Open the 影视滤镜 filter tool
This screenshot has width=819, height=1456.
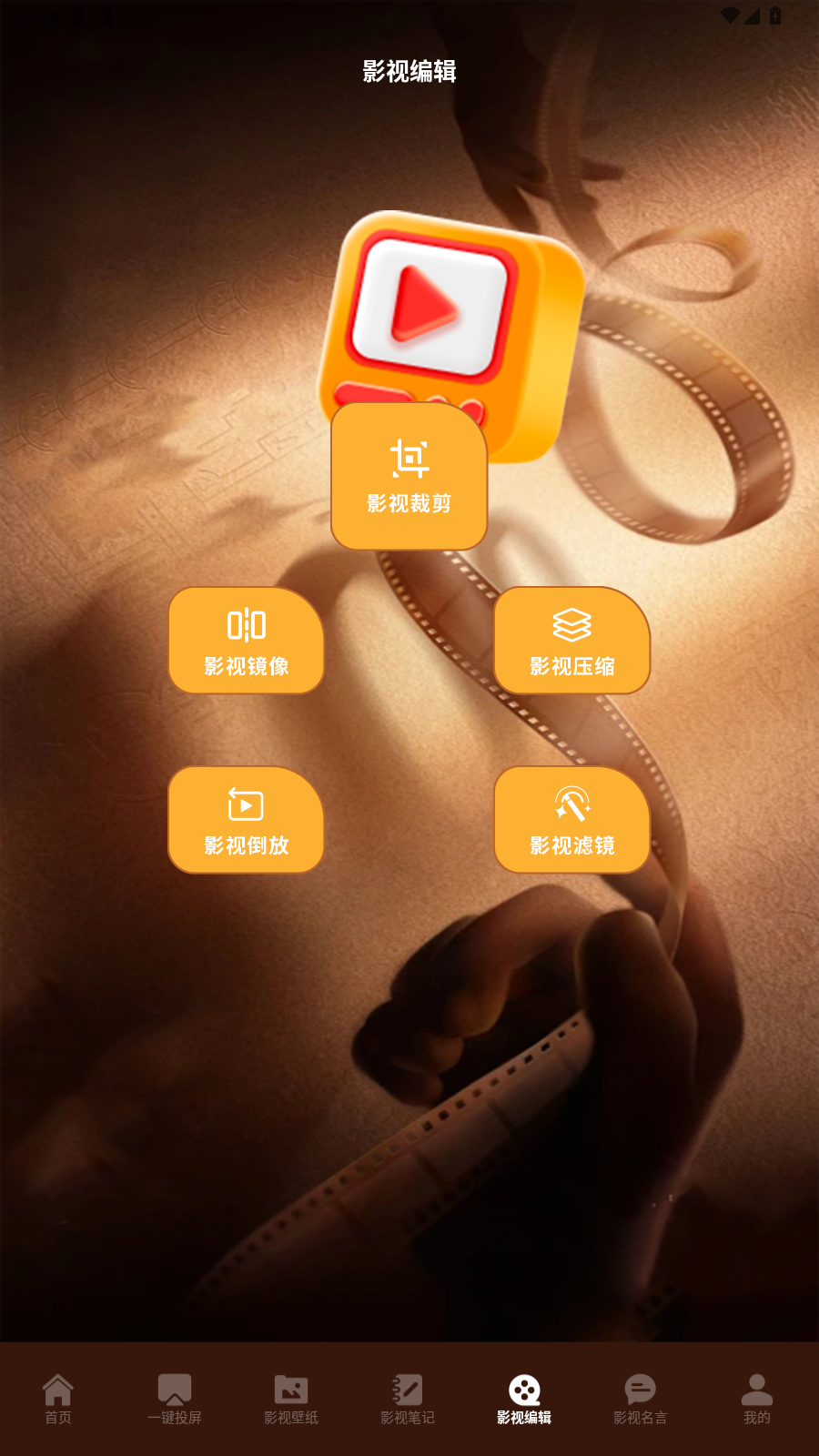point(571,820)
